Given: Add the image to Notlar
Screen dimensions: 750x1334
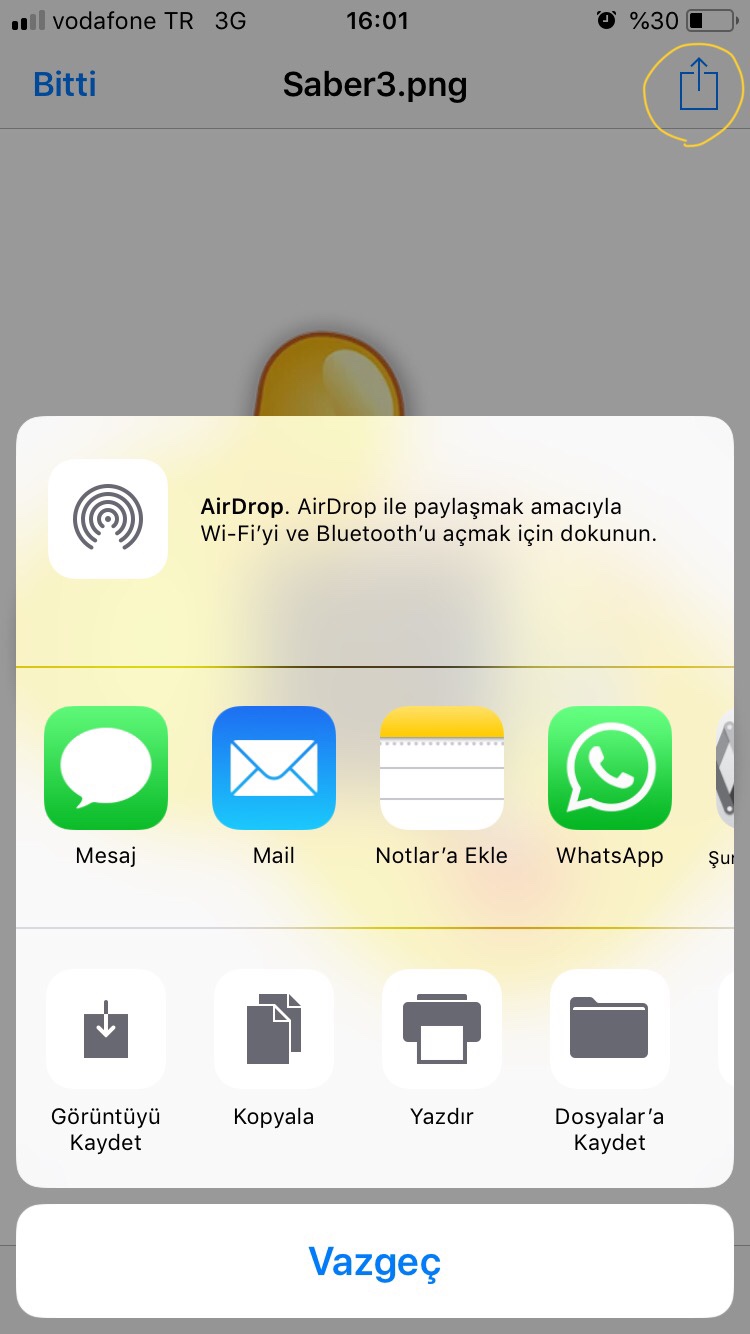Looking at the screenshot, I should 442,768.
